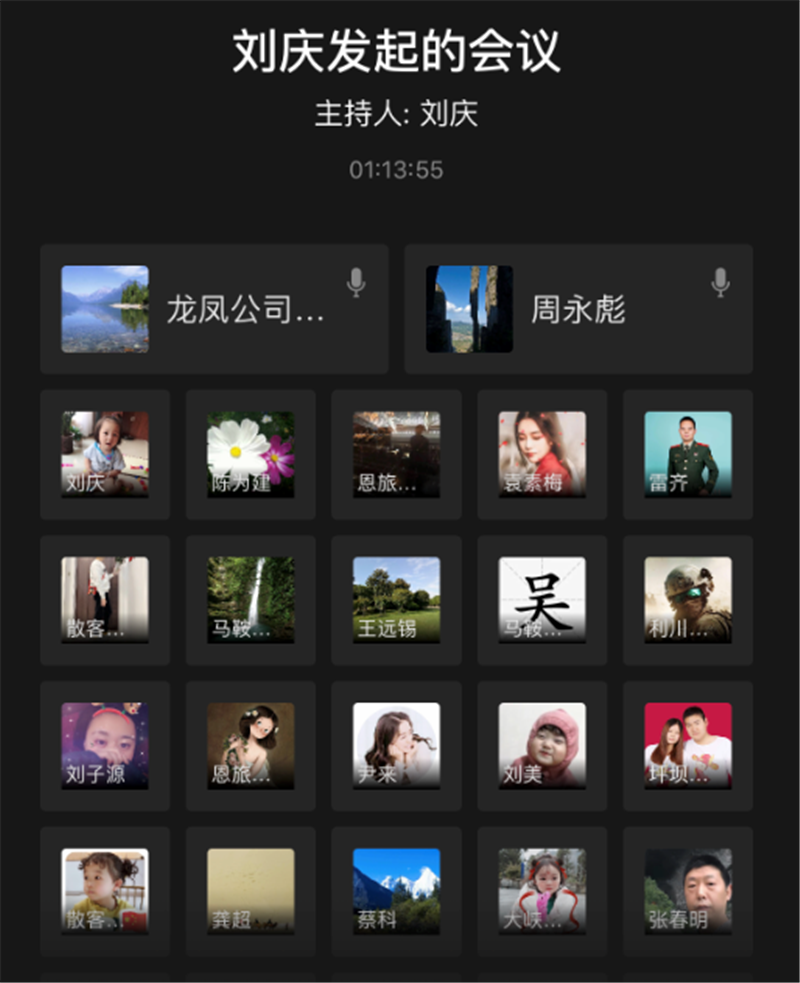Open 龚超's participant tile
800x983 pixels.
point(251,891)
